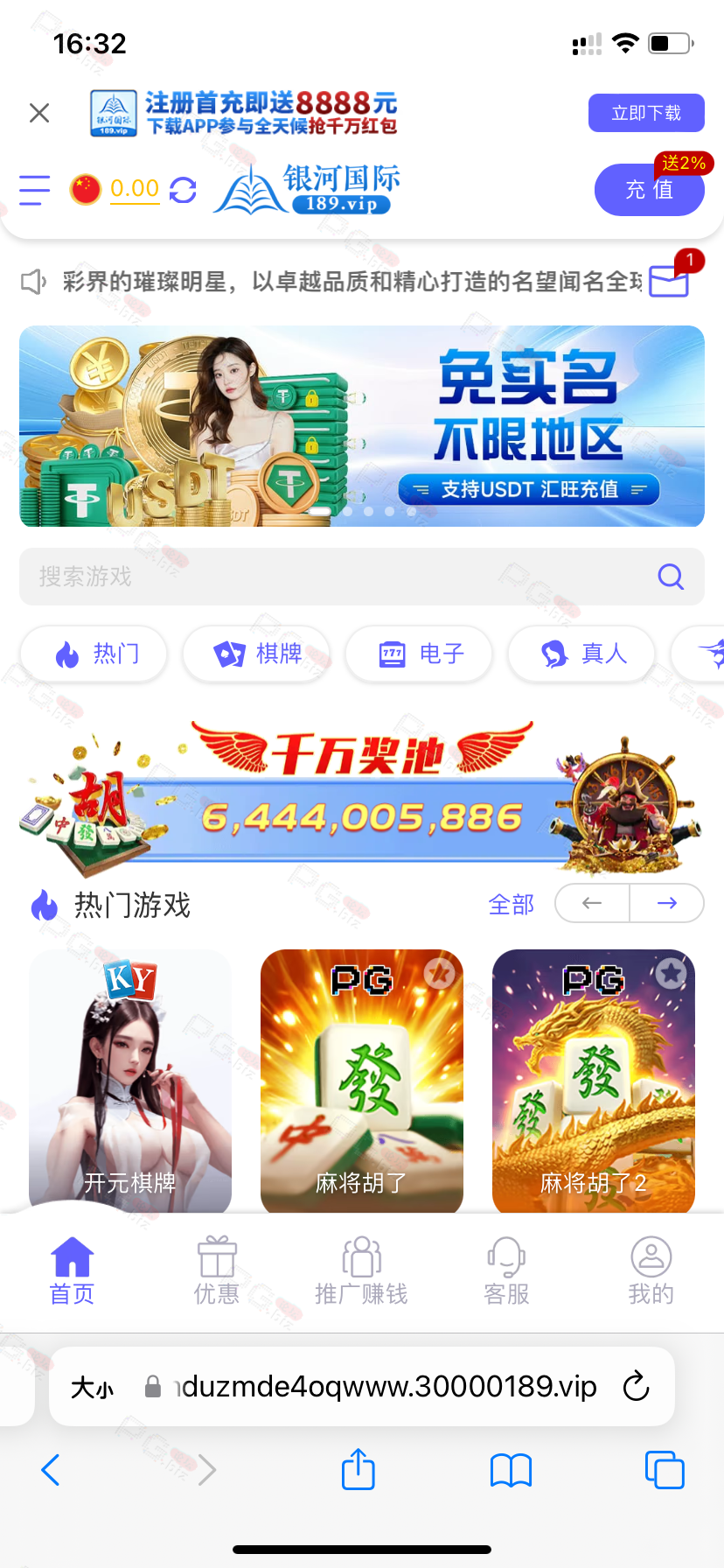Select the 电子 category chip
Screen dimensions: 724x1568
(419, 654)
